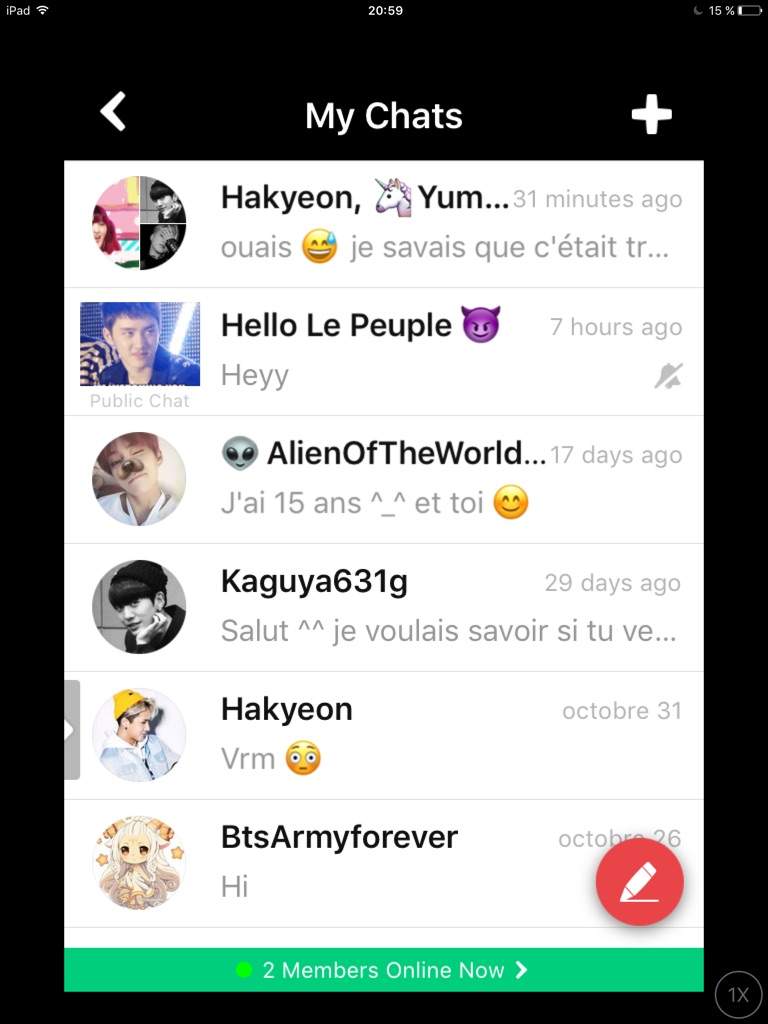Viewport: 768px width, 1024px height.
Task: View the 2 Members Online Now banner
Action: click(x=384, y=970)
